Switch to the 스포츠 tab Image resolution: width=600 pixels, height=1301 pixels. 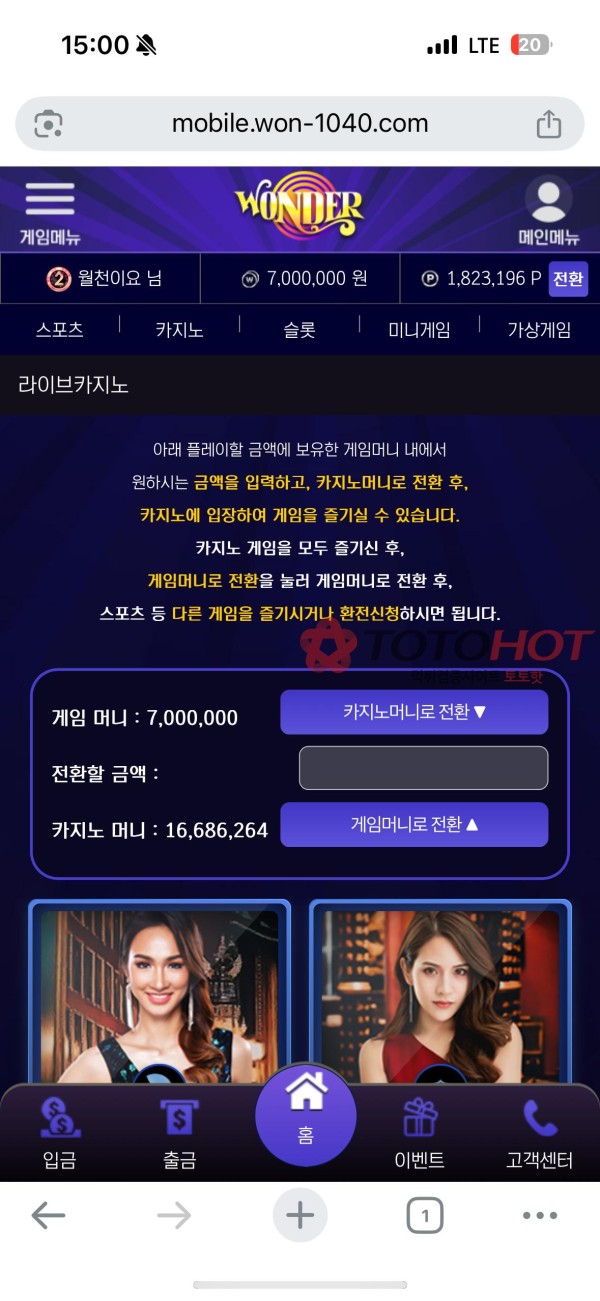(60, 330)
